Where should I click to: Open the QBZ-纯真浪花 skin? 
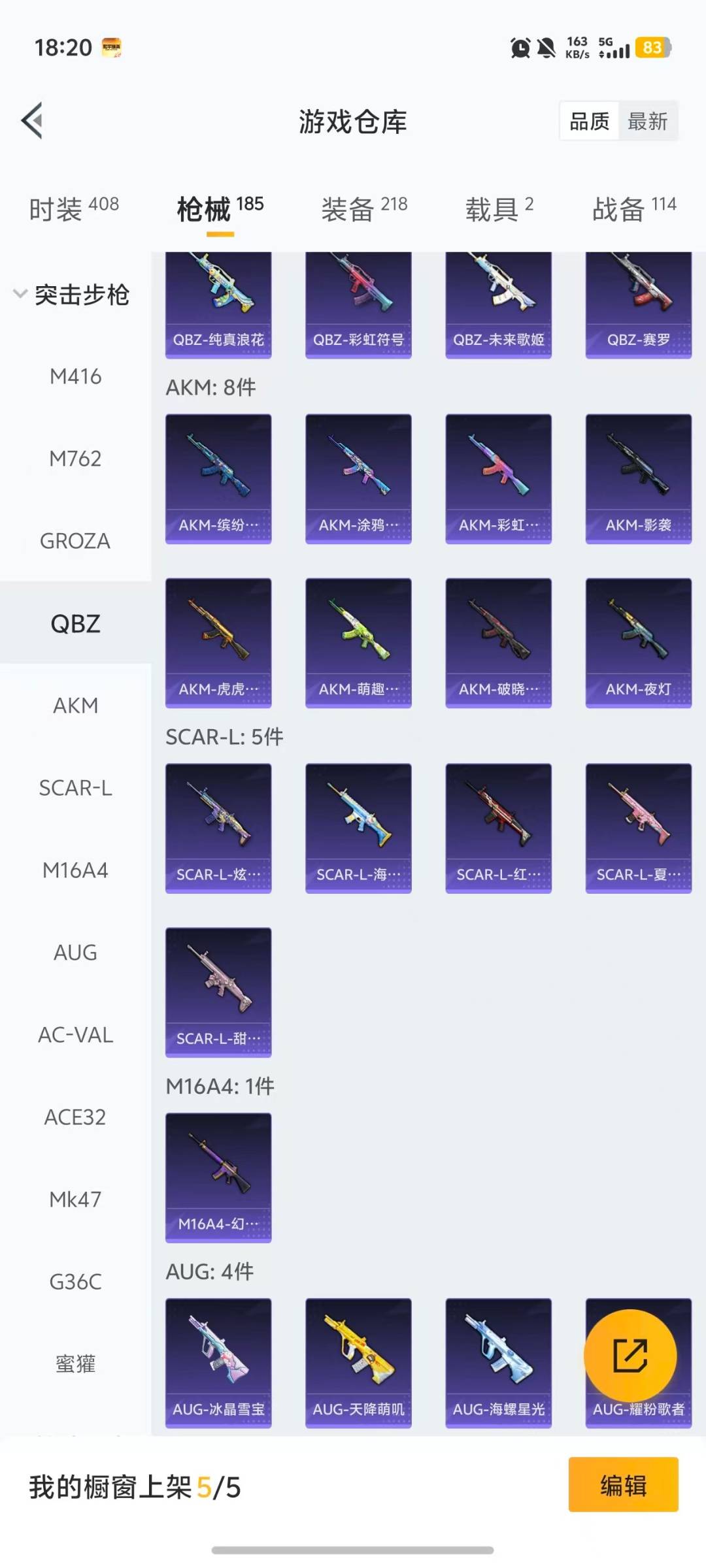click(x=218, y=304)
